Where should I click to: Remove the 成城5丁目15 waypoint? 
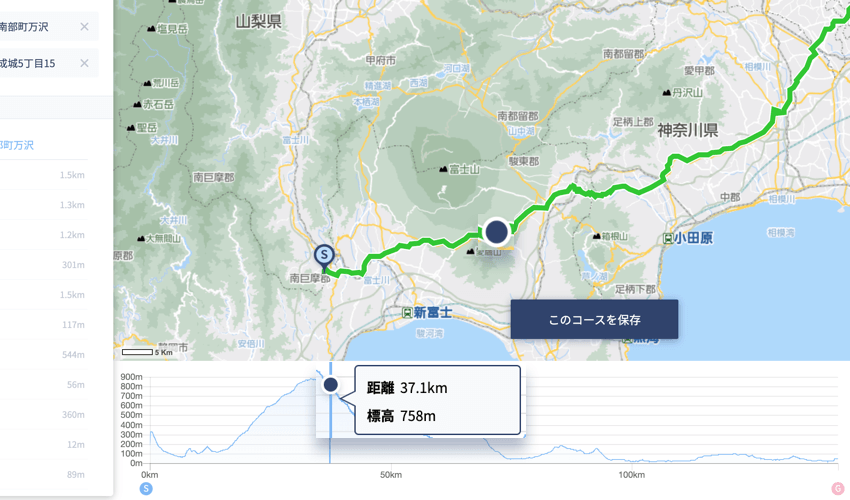(84, 63)
